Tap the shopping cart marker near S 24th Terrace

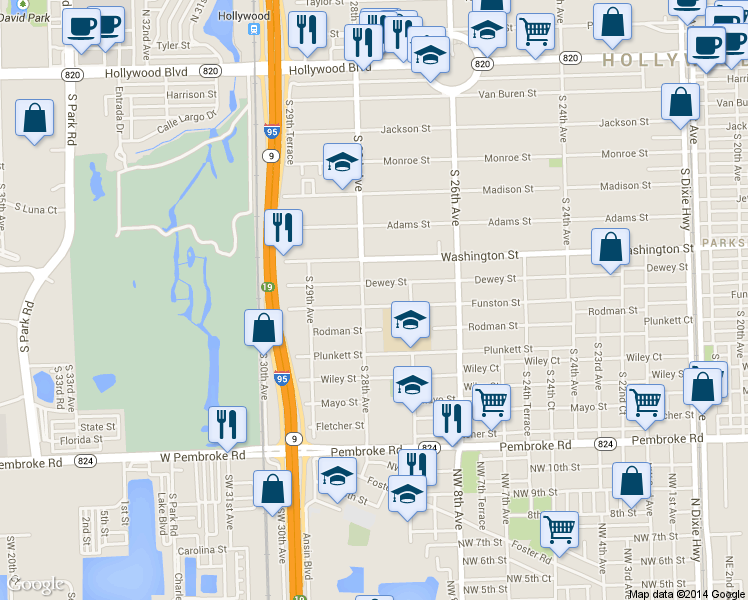[x=491, y=402]
